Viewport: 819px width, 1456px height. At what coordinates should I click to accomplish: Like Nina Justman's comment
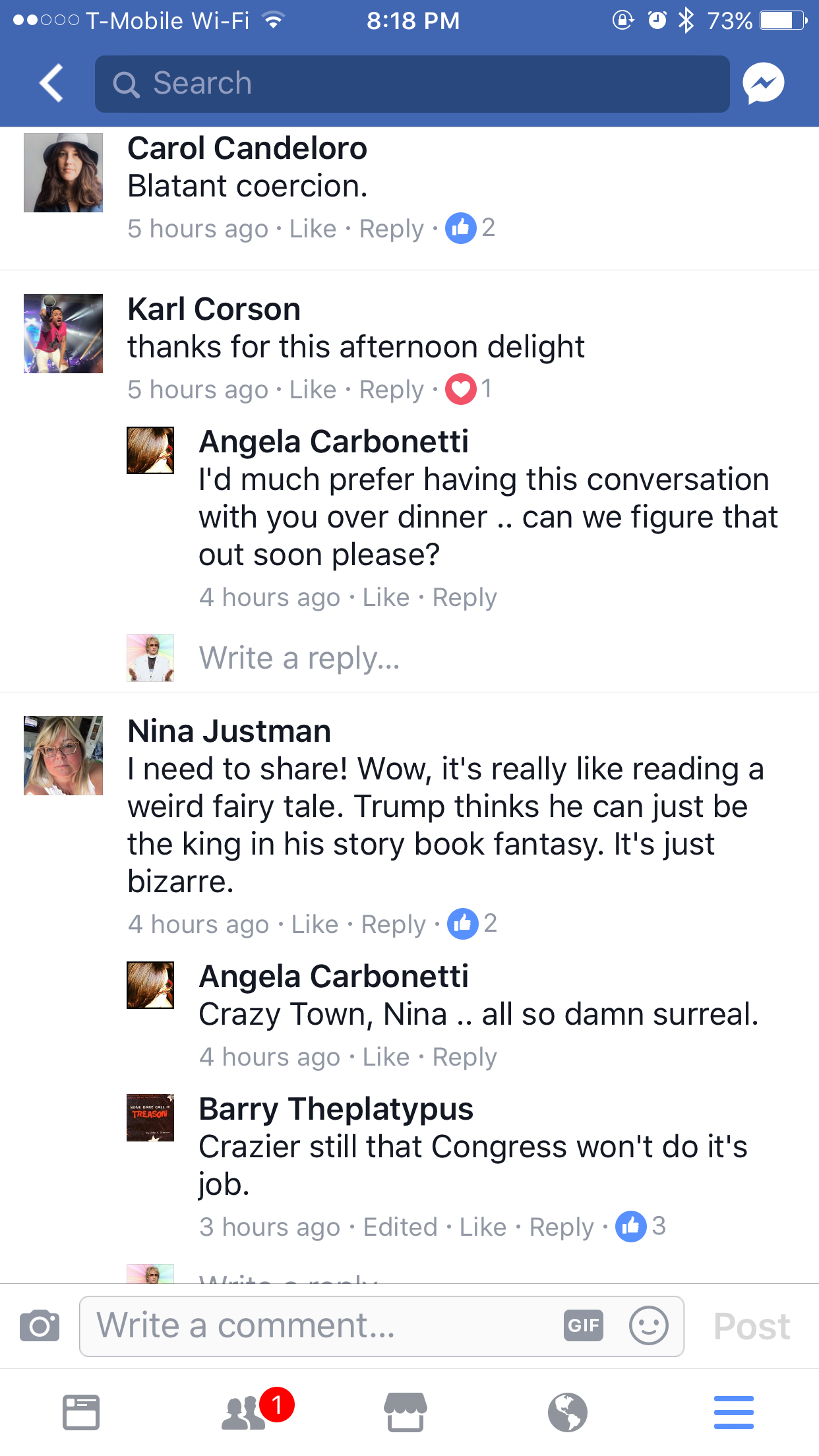click(315, 925)
